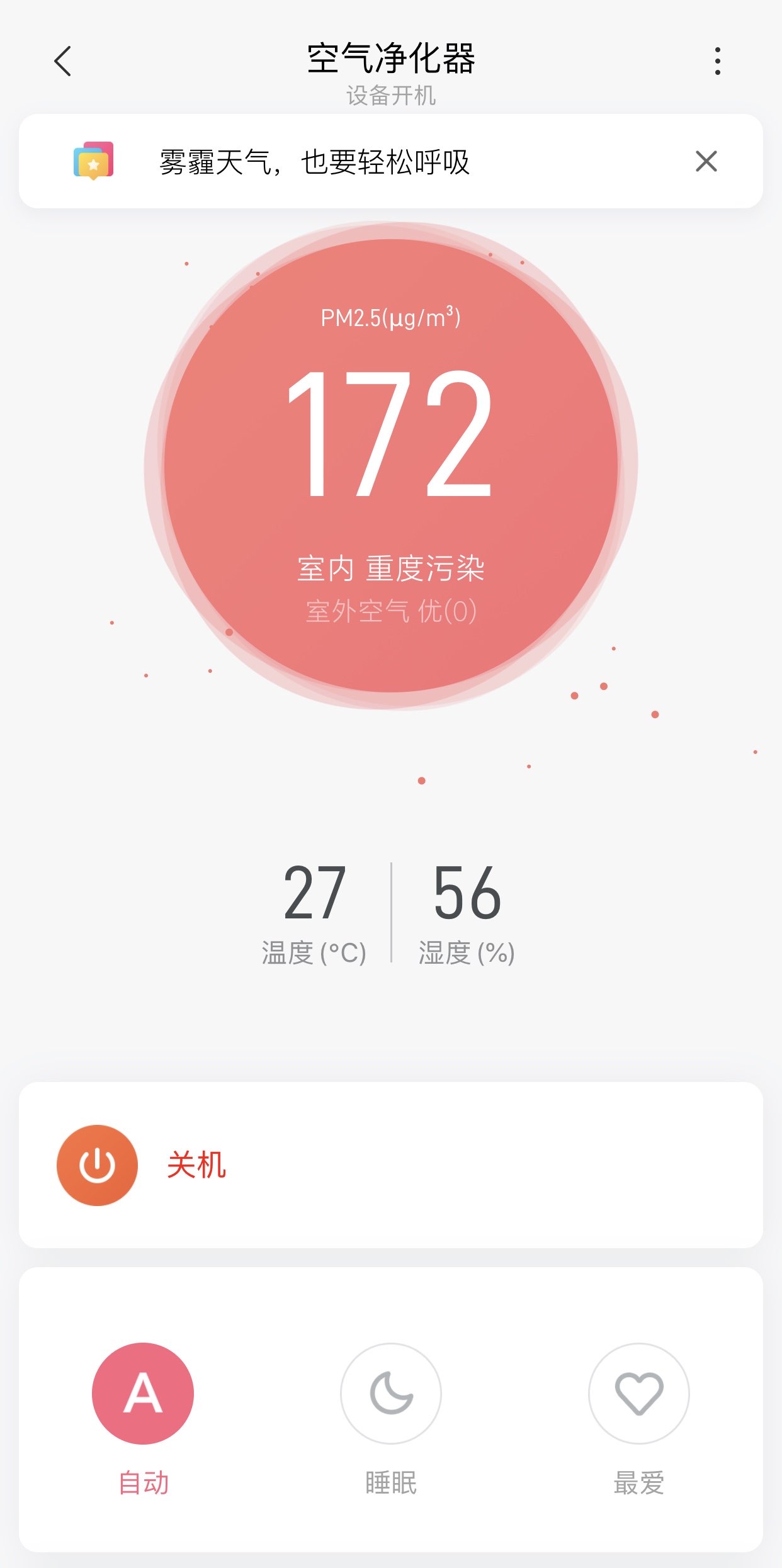Choose 最爱 favorite mode

click(638, 1393)
